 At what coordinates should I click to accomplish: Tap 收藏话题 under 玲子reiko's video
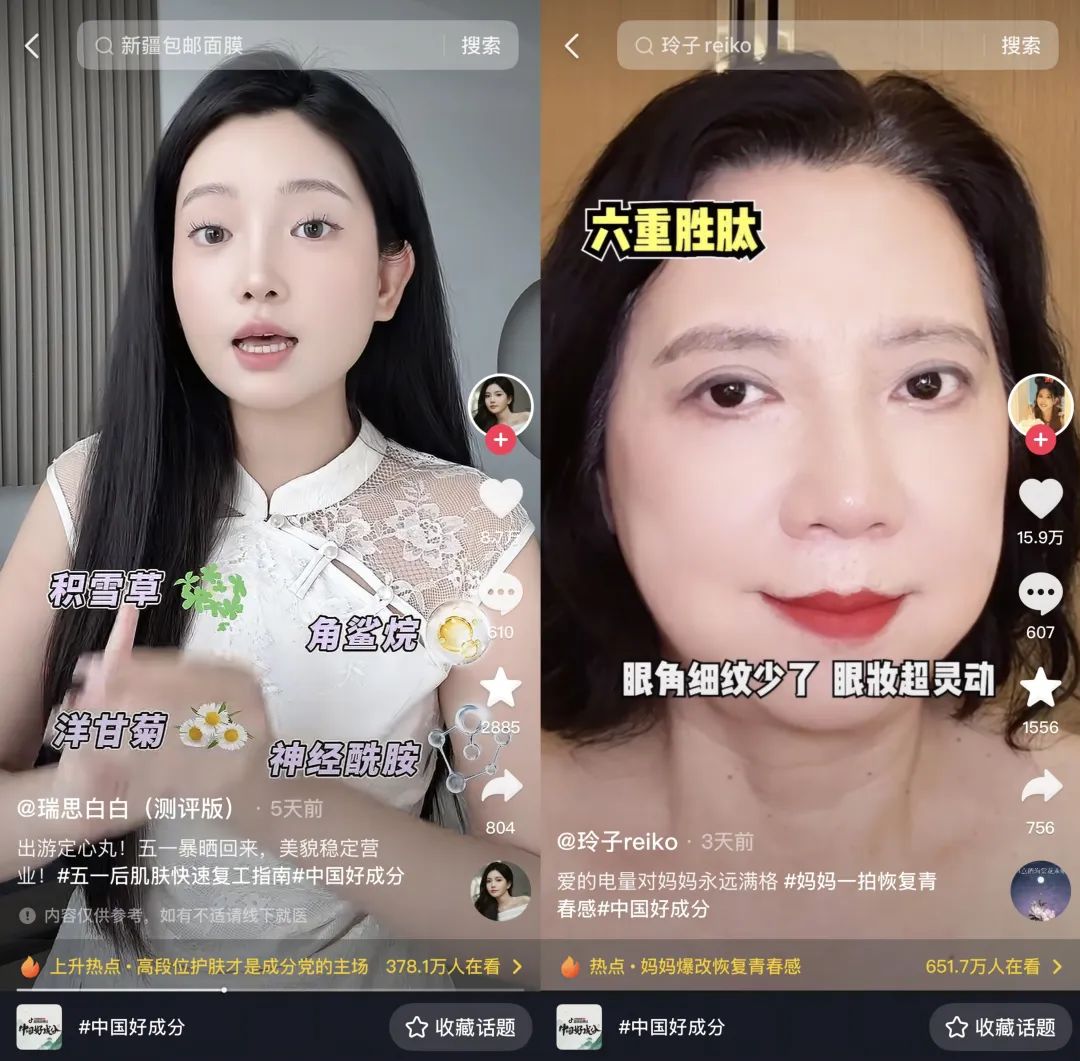coord(1002,1027)
